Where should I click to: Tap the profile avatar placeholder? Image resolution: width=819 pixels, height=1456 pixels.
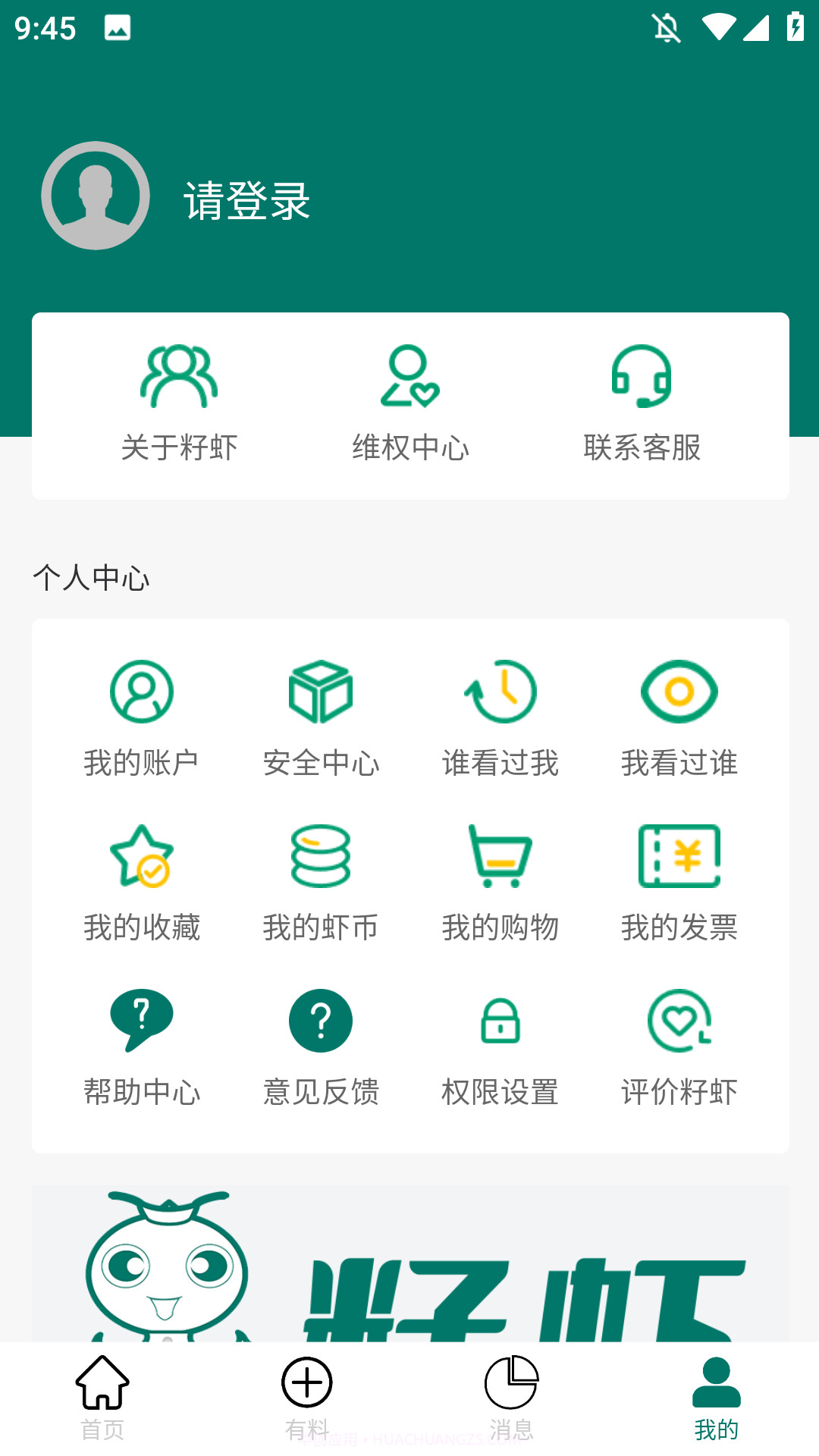[94, 195]
